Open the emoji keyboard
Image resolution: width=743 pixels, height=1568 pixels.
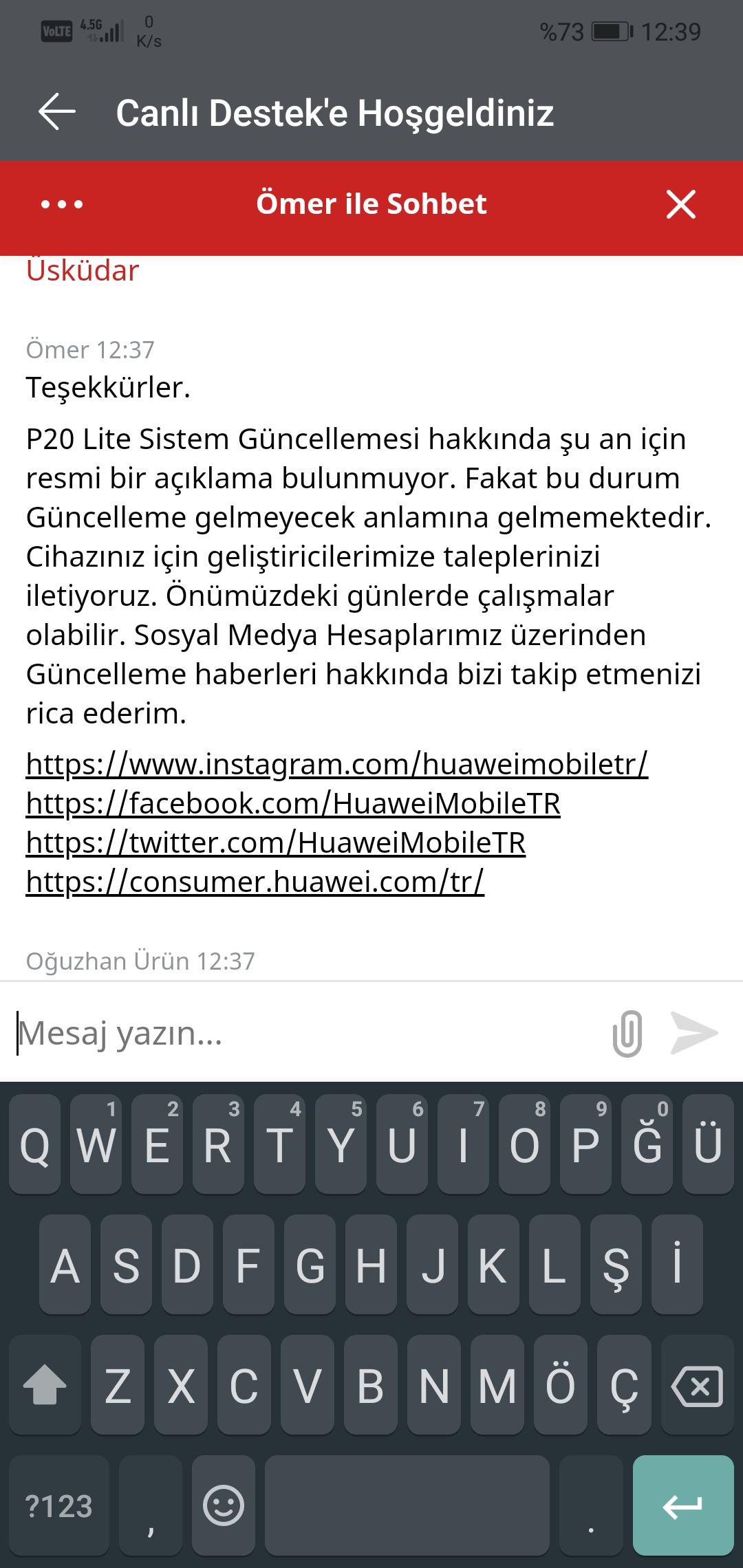[x=223, y=1505]
